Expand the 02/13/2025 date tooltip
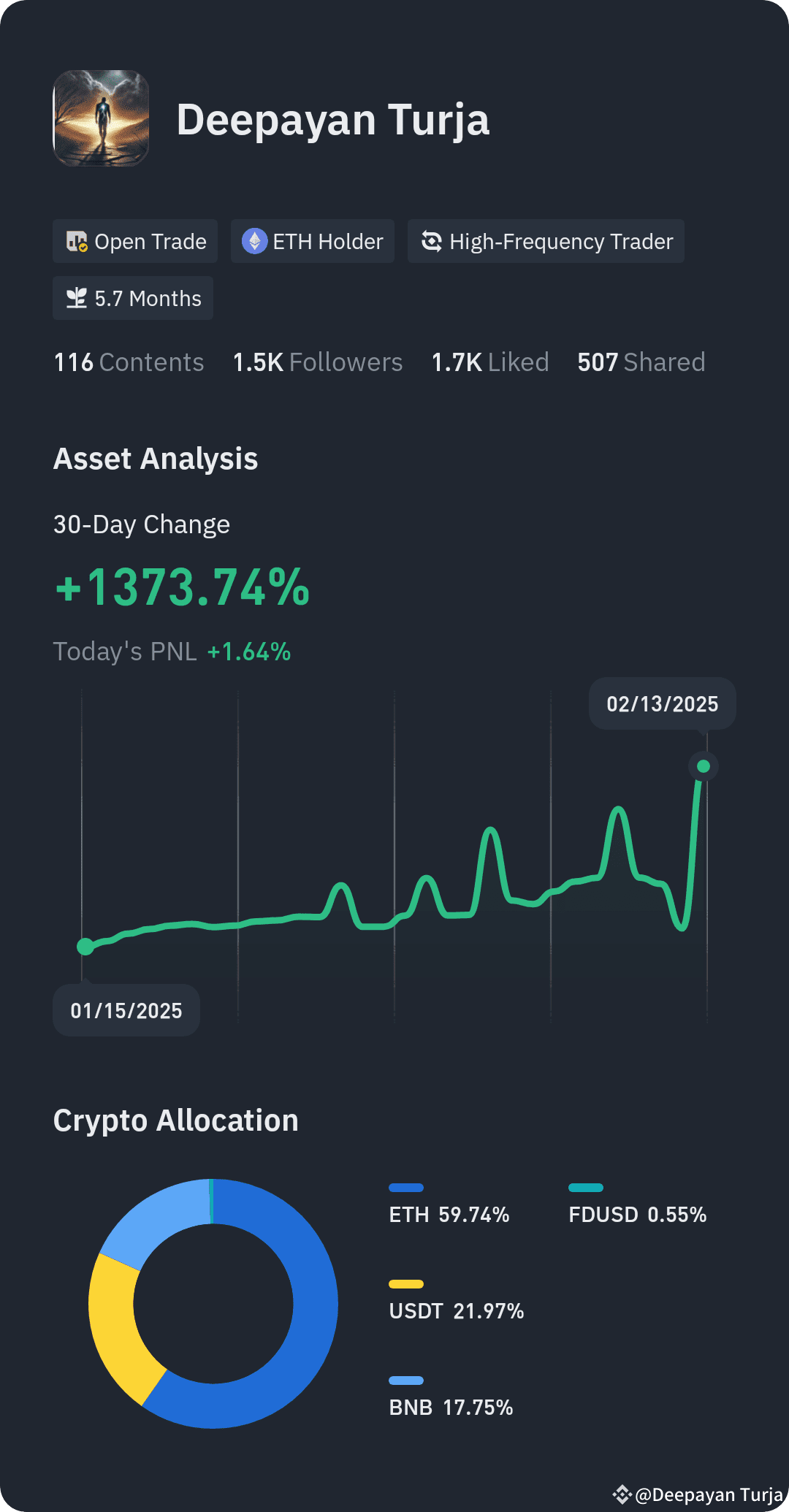 pyautogui.click(x=661, y=703)
